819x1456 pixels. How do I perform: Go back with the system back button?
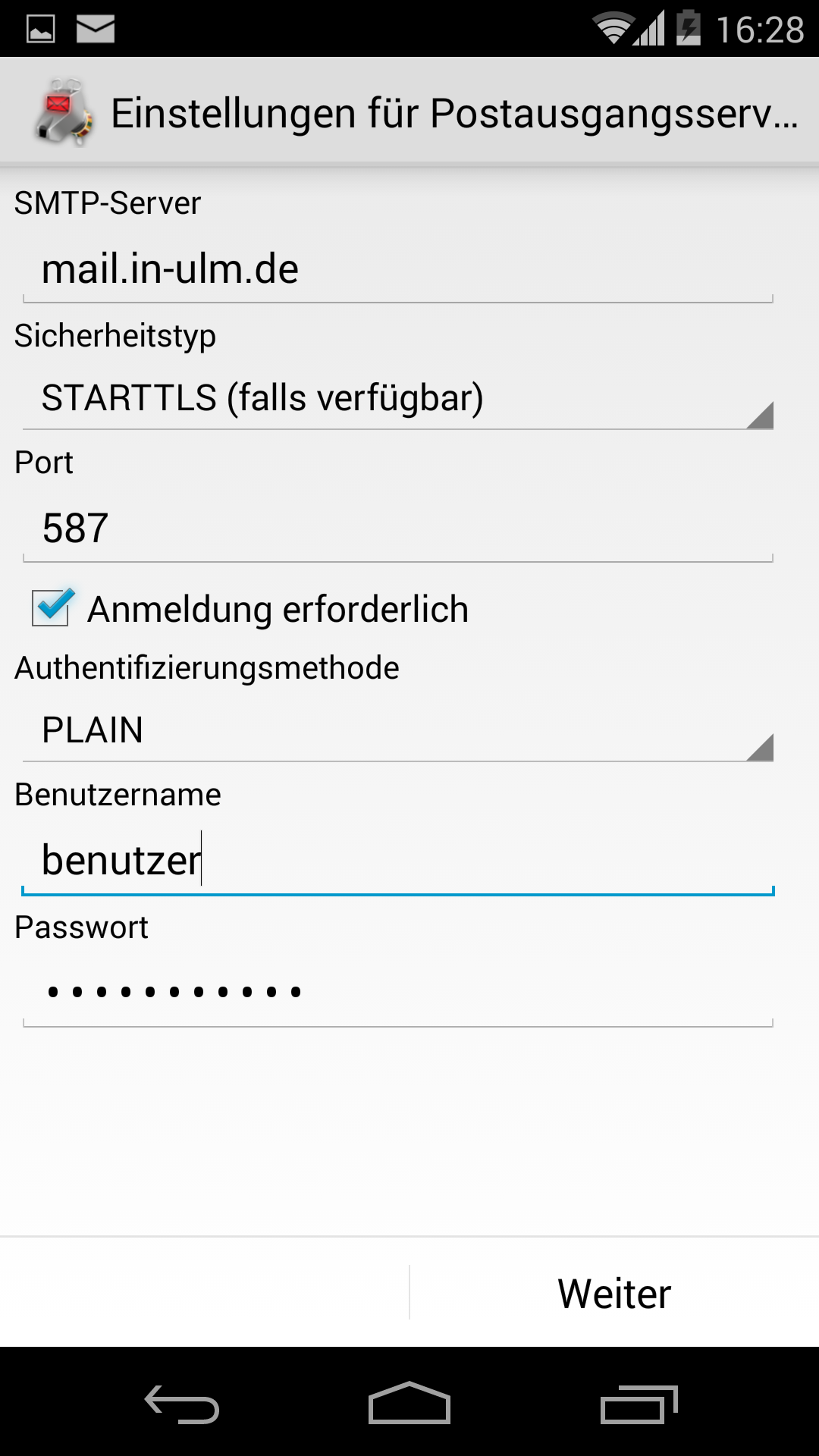pos(182,1404)
